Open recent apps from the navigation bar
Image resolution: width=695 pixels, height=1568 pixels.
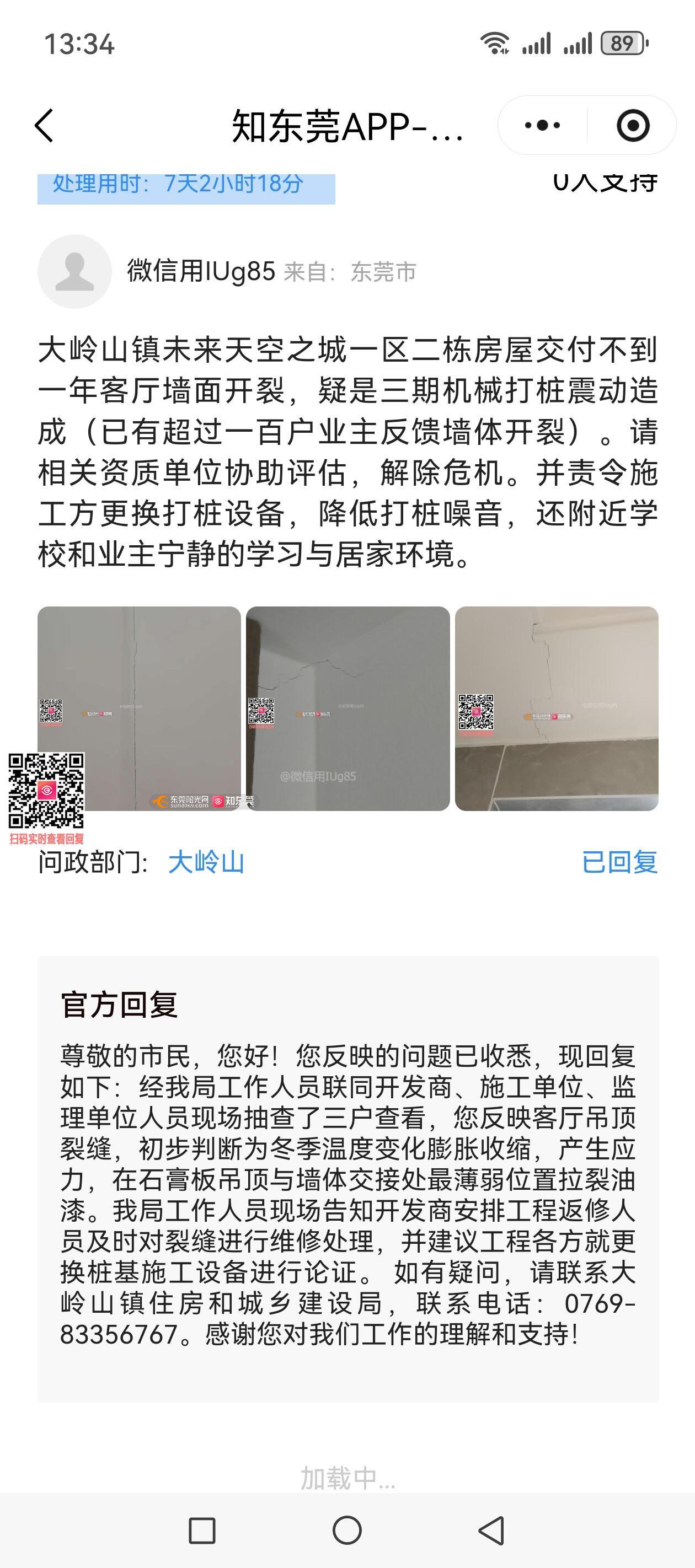click(x=202, y=1529)
